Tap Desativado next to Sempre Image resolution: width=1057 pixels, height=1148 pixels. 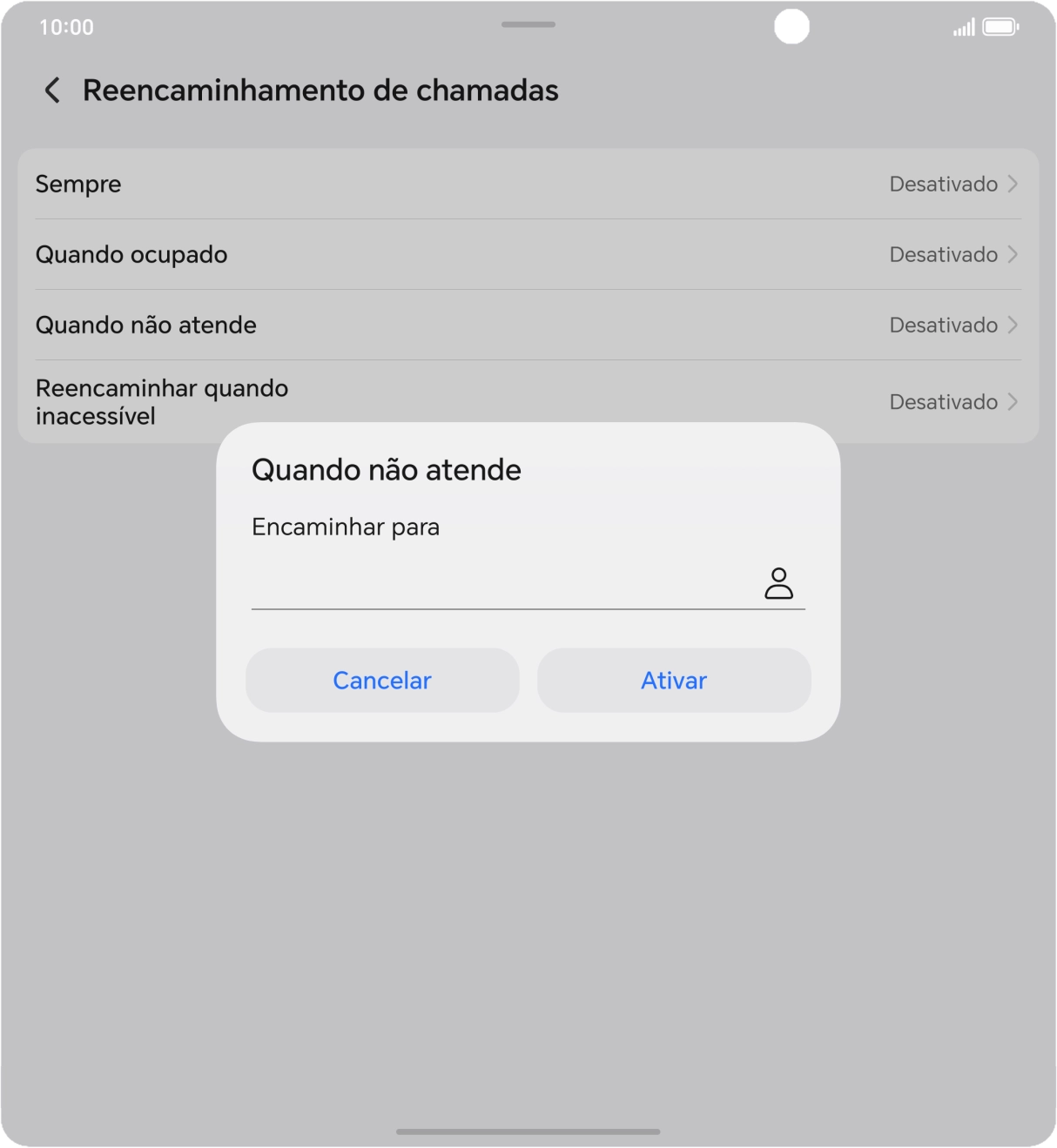tap(942, 184)
